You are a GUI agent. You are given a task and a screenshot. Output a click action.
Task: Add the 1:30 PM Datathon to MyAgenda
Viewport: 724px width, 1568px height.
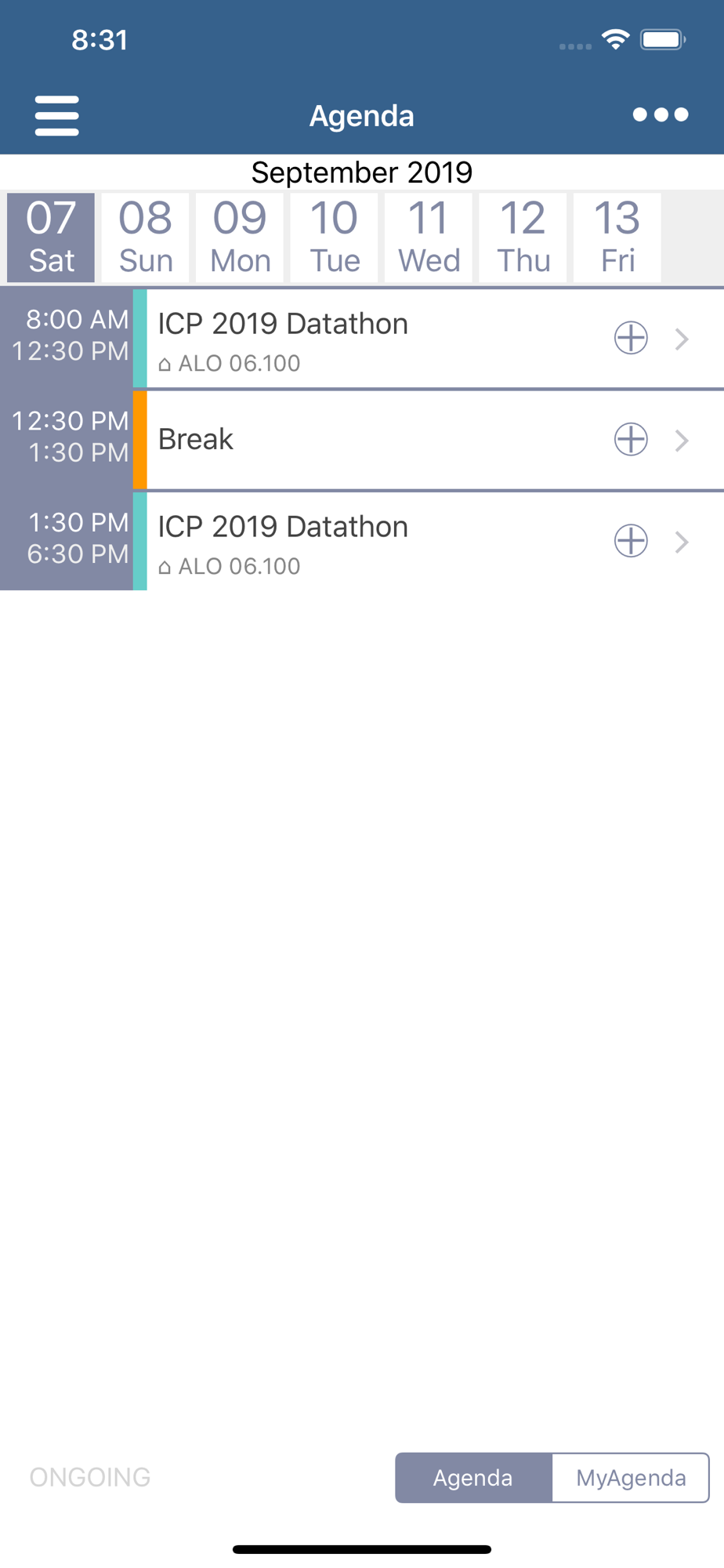[631, 541]
